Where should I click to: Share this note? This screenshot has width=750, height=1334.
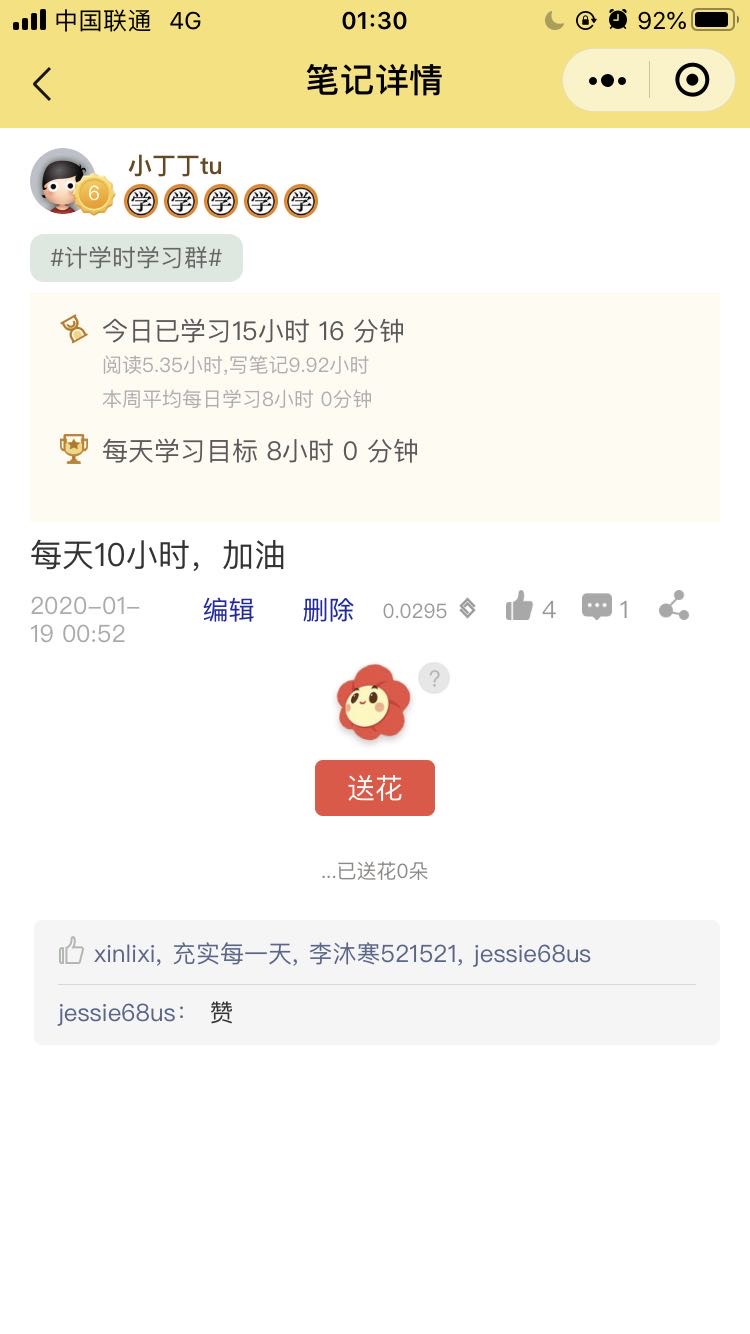[674, 606]
